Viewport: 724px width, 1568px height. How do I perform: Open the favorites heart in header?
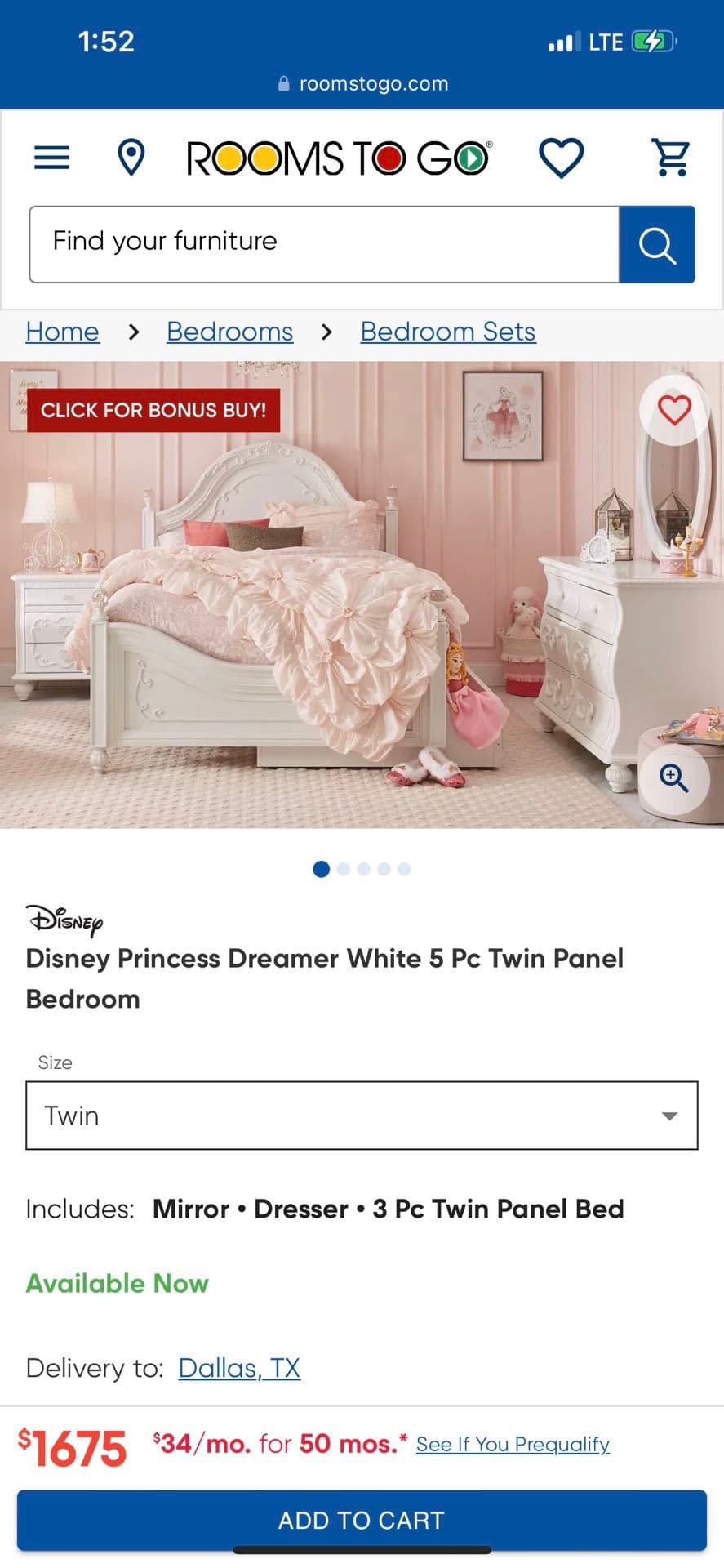tap(562, 157)
